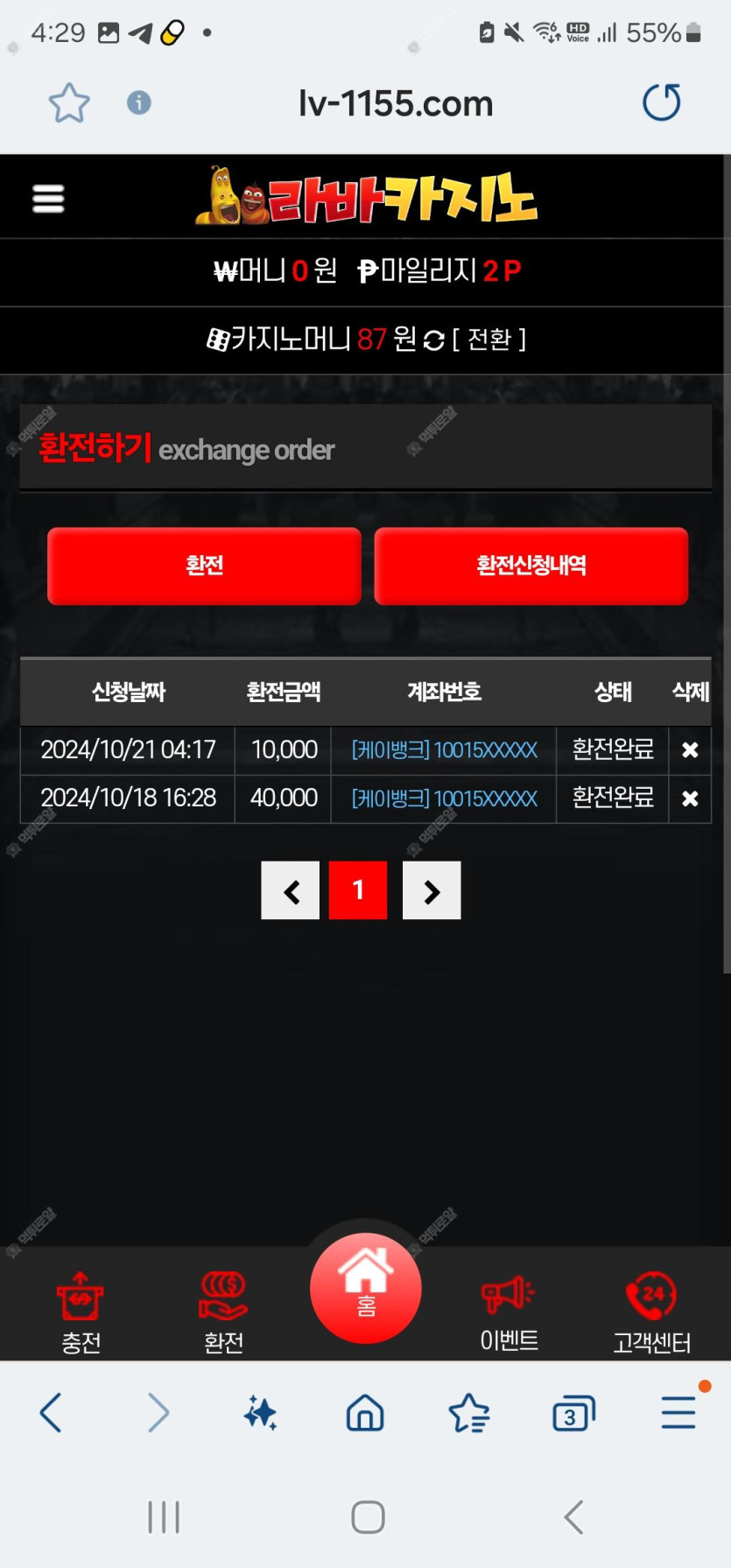Open 환전신청내역 history

coord(531,566)
